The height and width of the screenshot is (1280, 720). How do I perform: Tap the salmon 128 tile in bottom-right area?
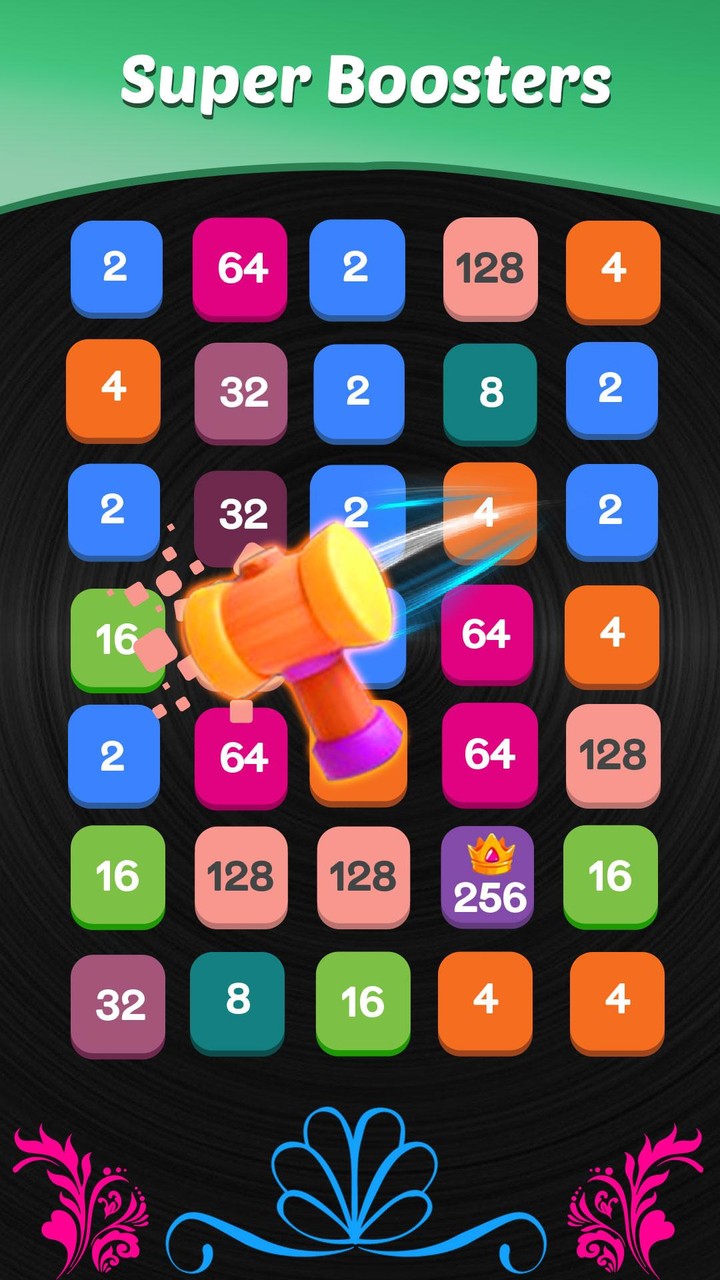point(612,756)
